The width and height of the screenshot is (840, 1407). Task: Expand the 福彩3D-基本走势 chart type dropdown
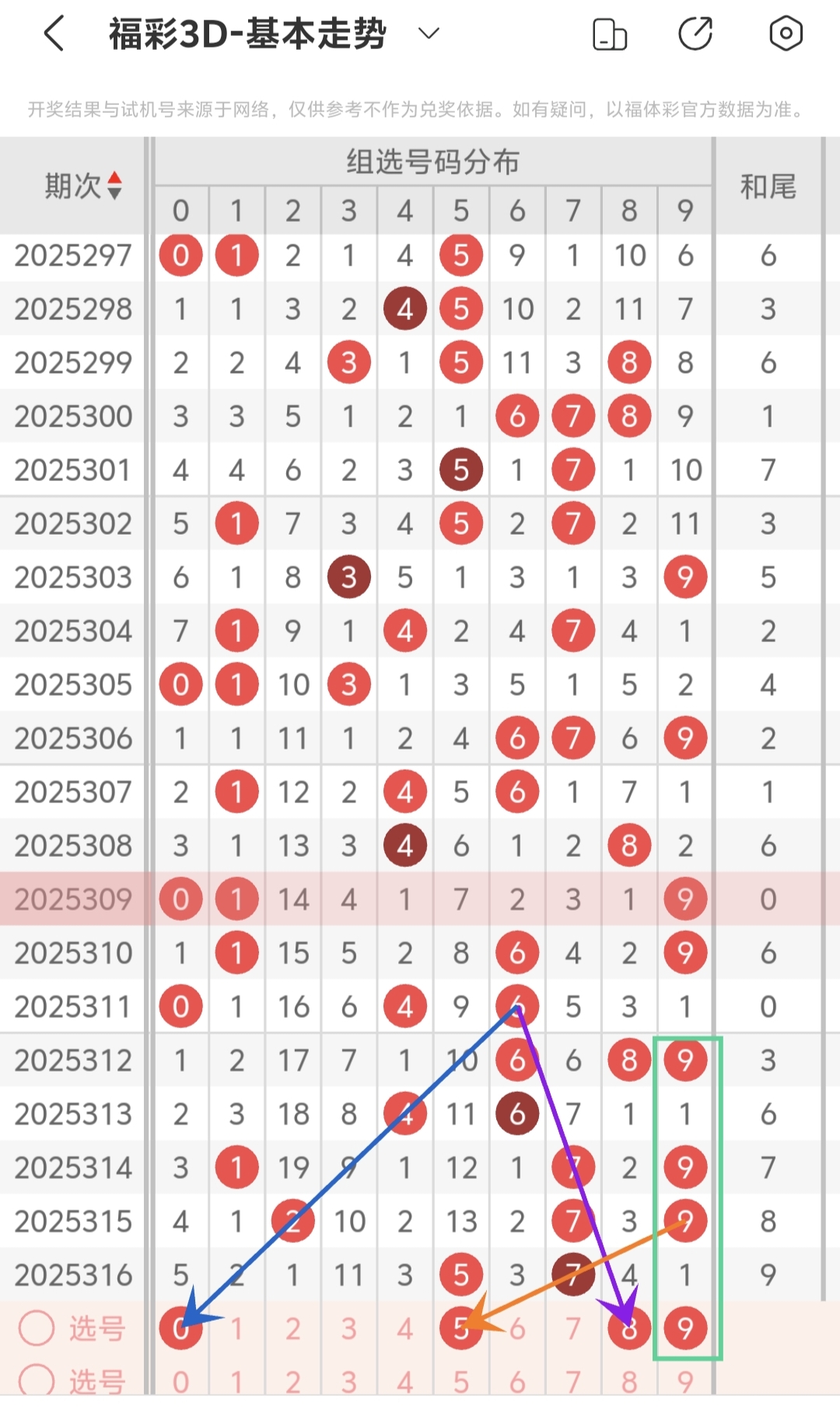point(429,33)
